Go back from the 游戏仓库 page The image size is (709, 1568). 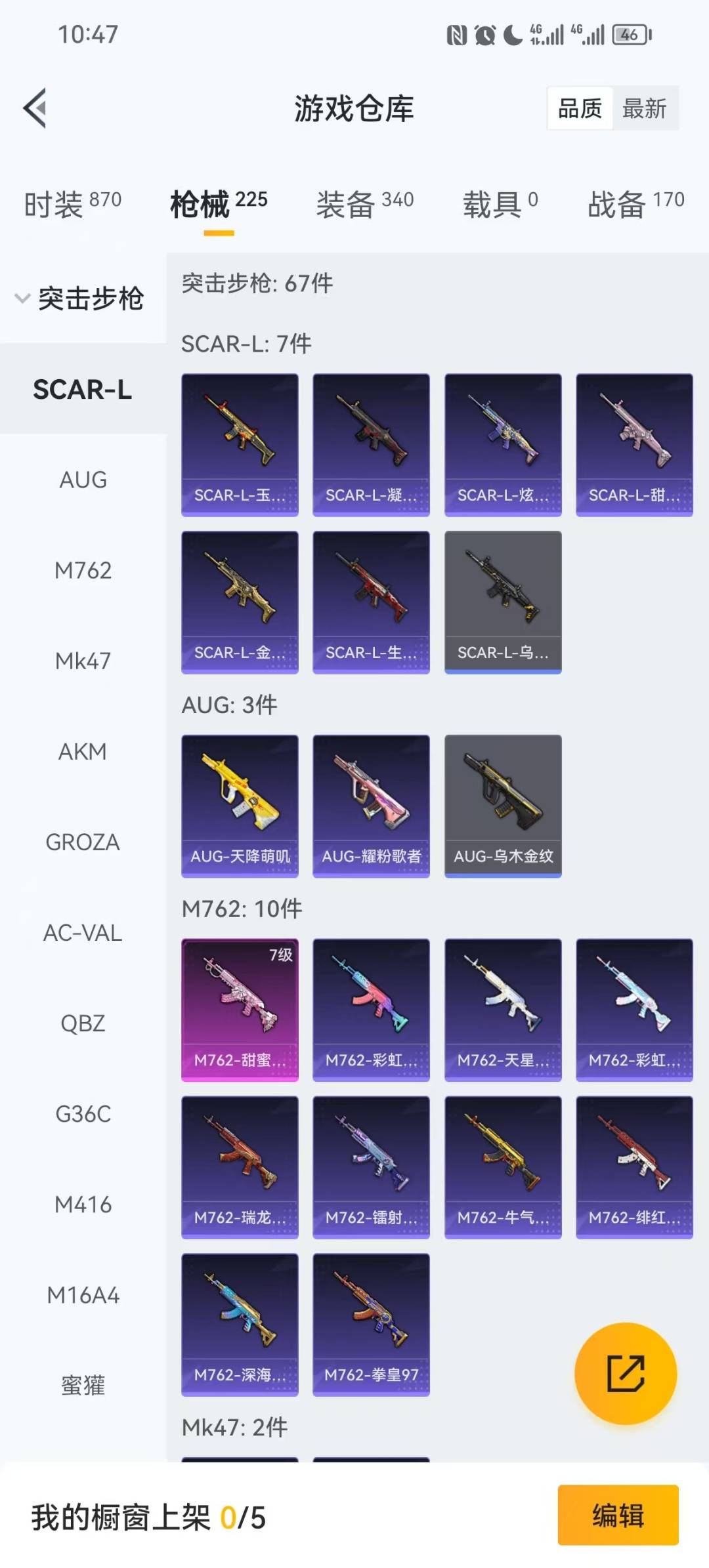[35, 108]
